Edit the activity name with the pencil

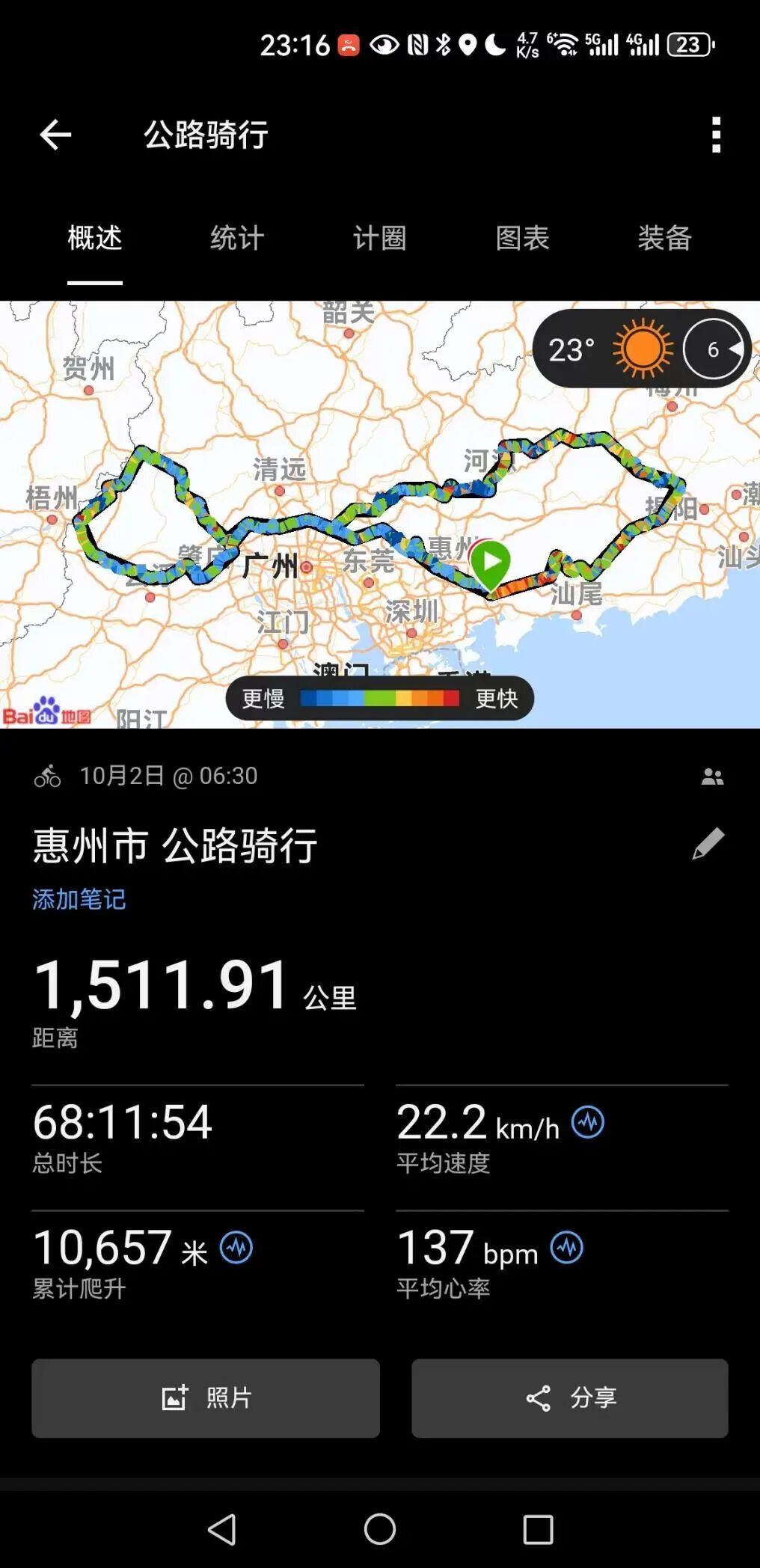(x=708, y=845)
